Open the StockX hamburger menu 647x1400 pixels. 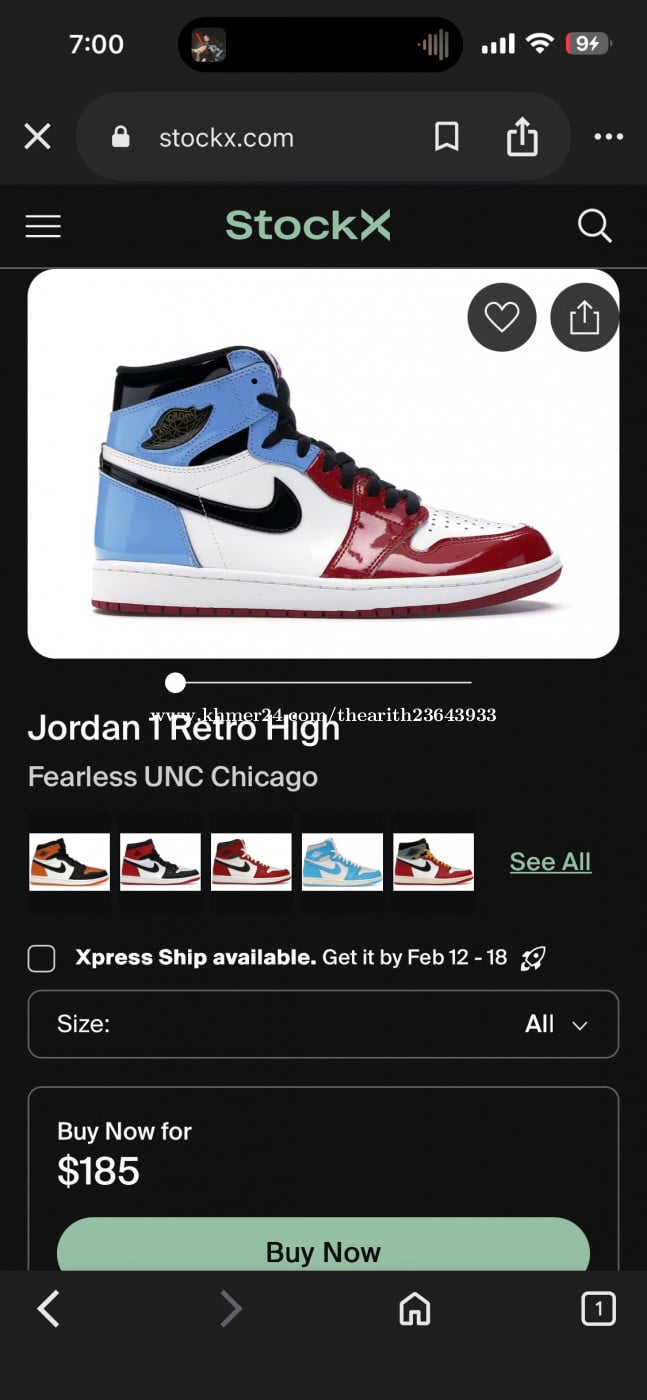tap(43, 226)
